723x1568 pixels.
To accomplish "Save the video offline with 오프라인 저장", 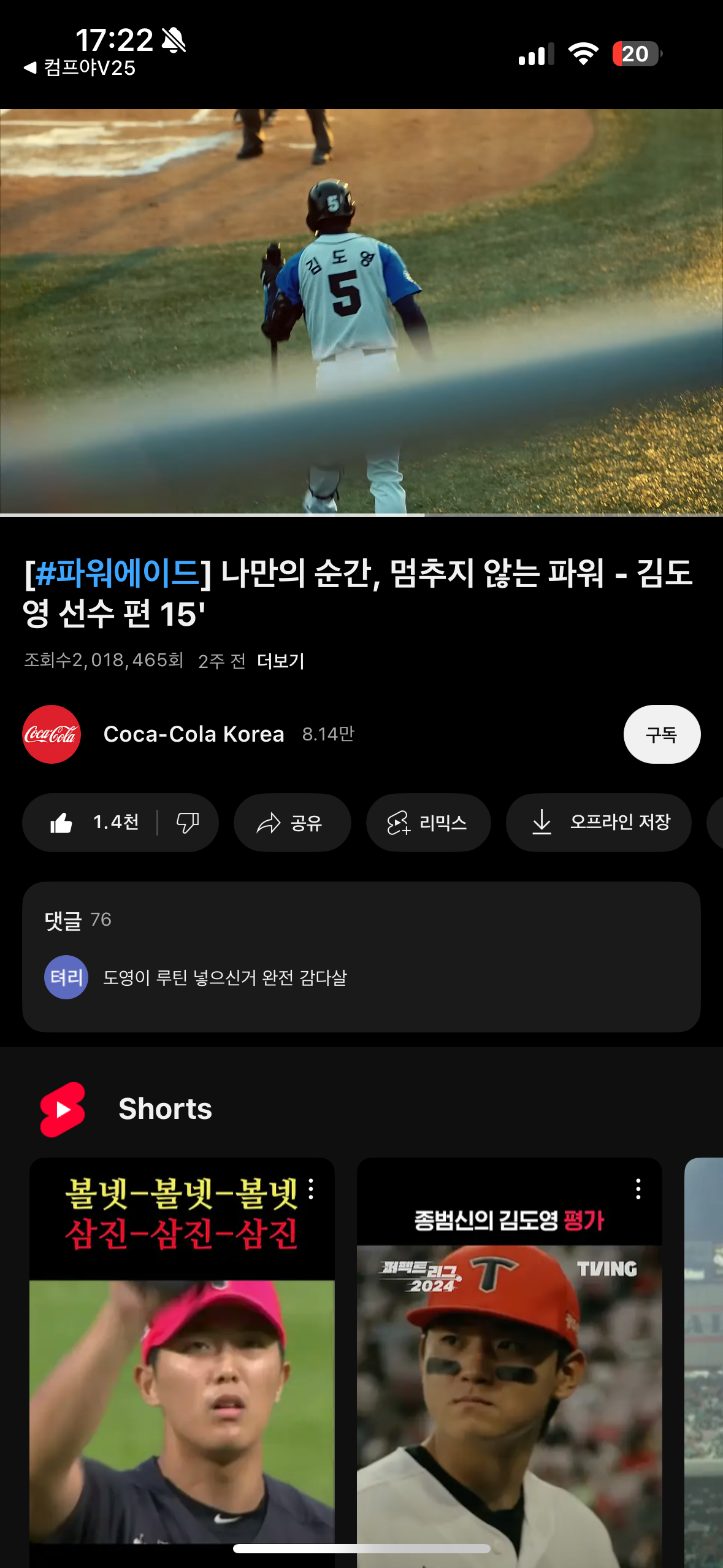I will [598, 823].
